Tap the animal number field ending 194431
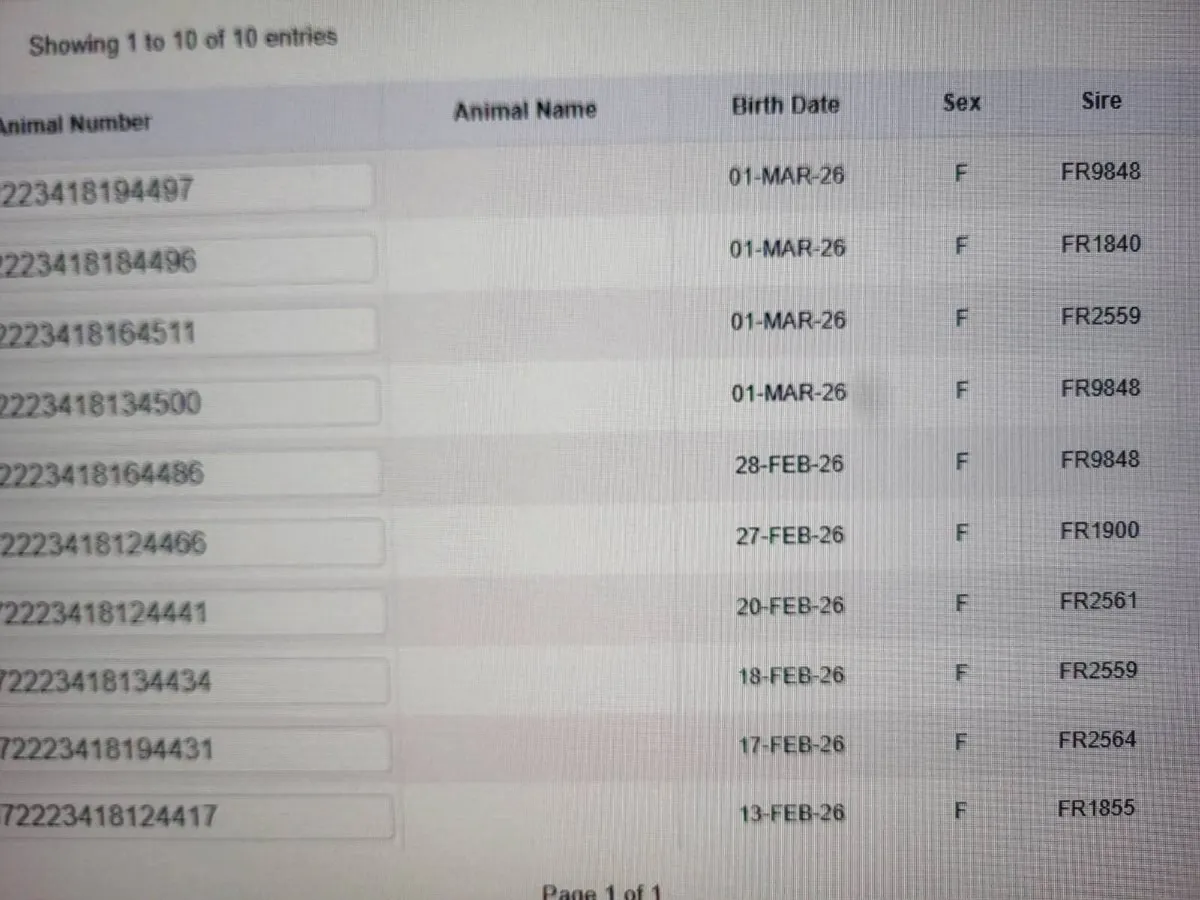The width and height of the screenshot is (1200, 900). (193, 749)
